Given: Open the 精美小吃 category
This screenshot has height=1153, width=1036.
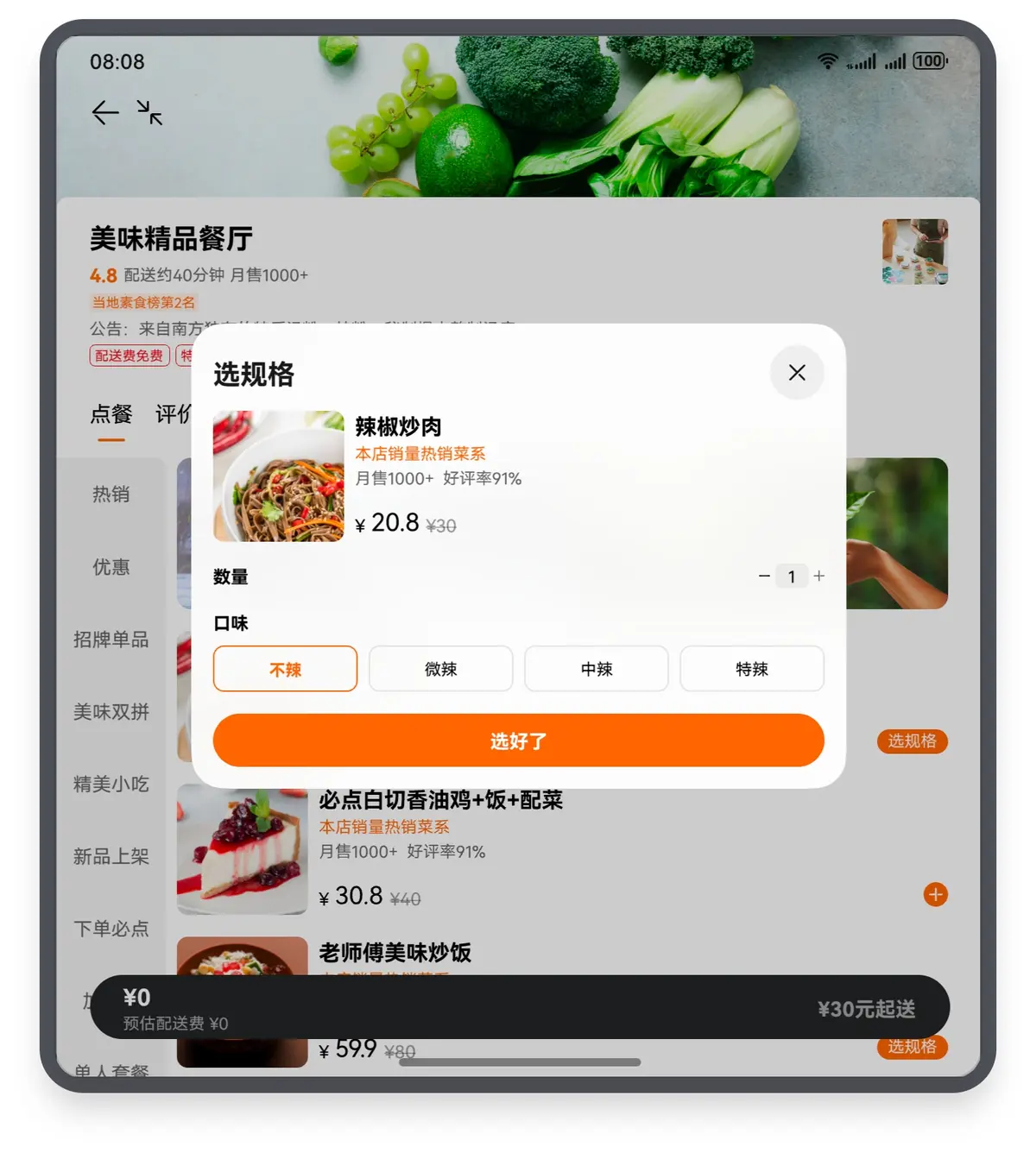Looking at the screenshot, I should [111, 784].
